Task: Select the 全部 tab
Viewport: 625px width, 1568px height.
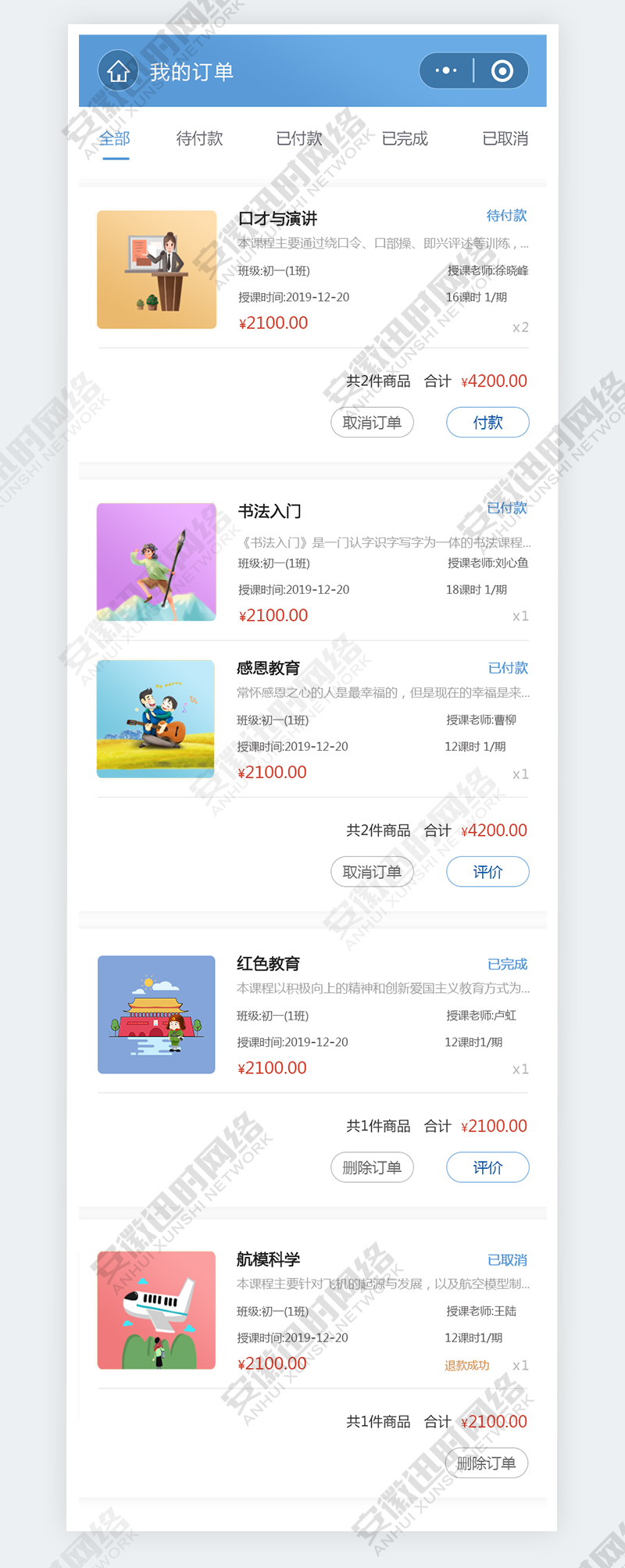Action: (x=115, y=138)
